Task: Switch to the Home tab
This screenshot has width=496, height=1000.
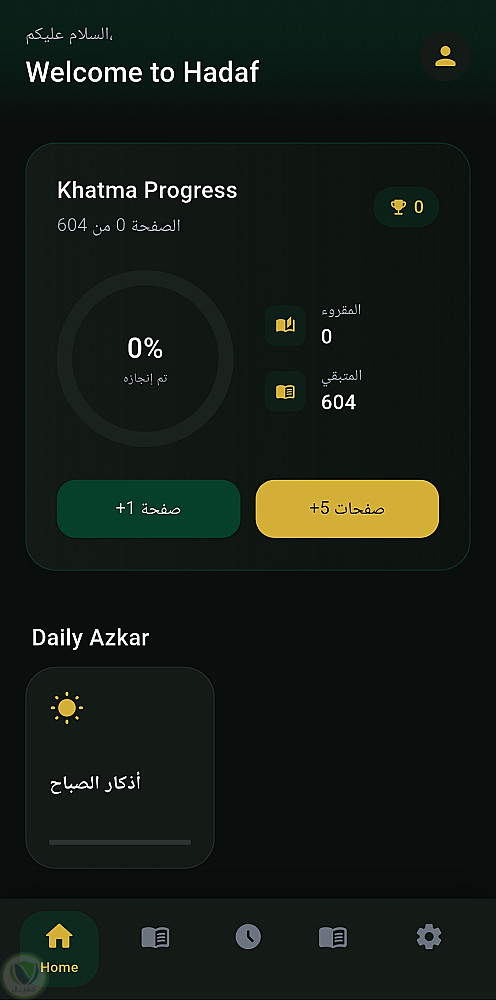Action: click(x=59, y=948)
